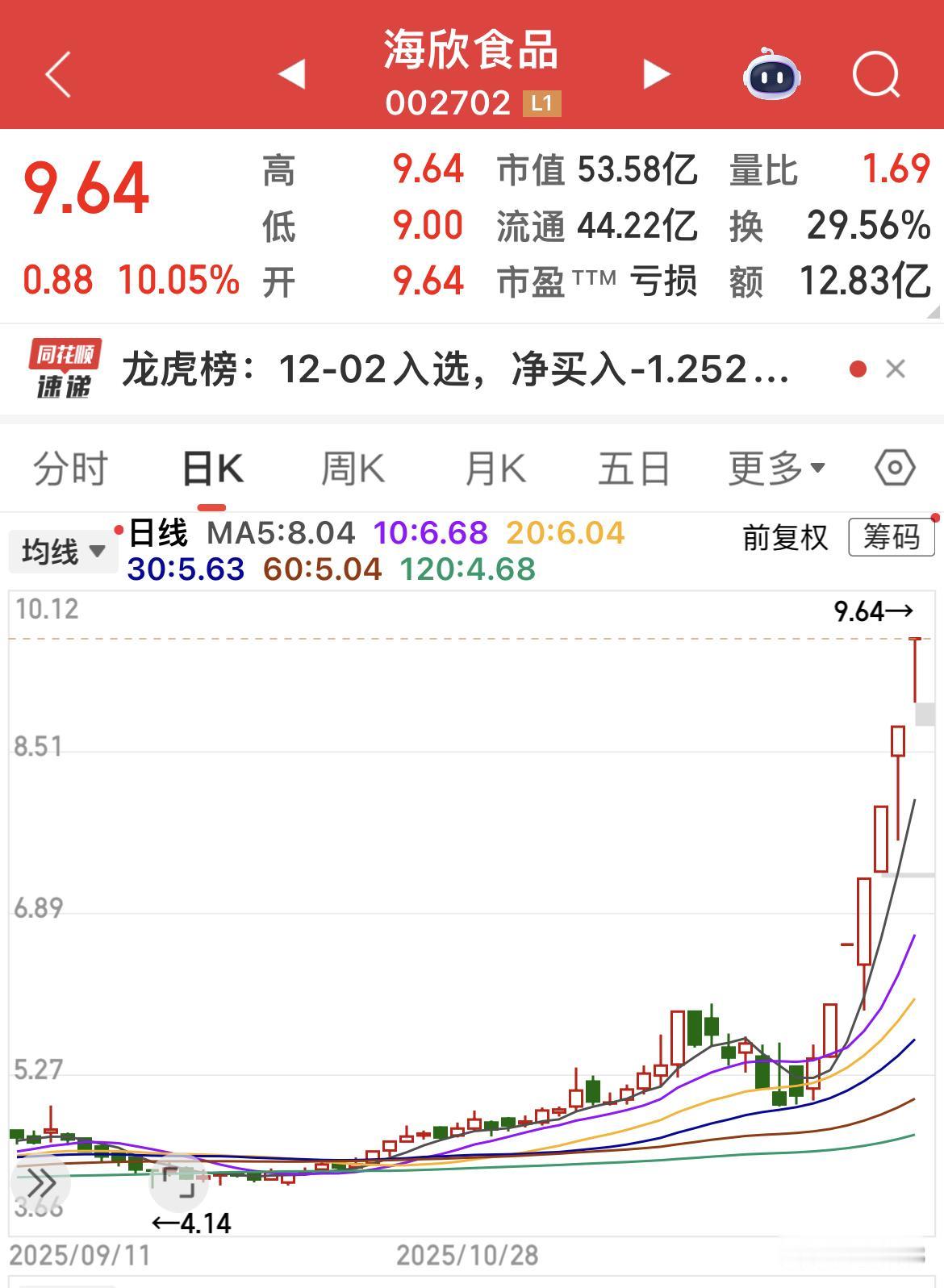Open the AI robot assistant
The image size is (944, 1288).
point(772,75)
